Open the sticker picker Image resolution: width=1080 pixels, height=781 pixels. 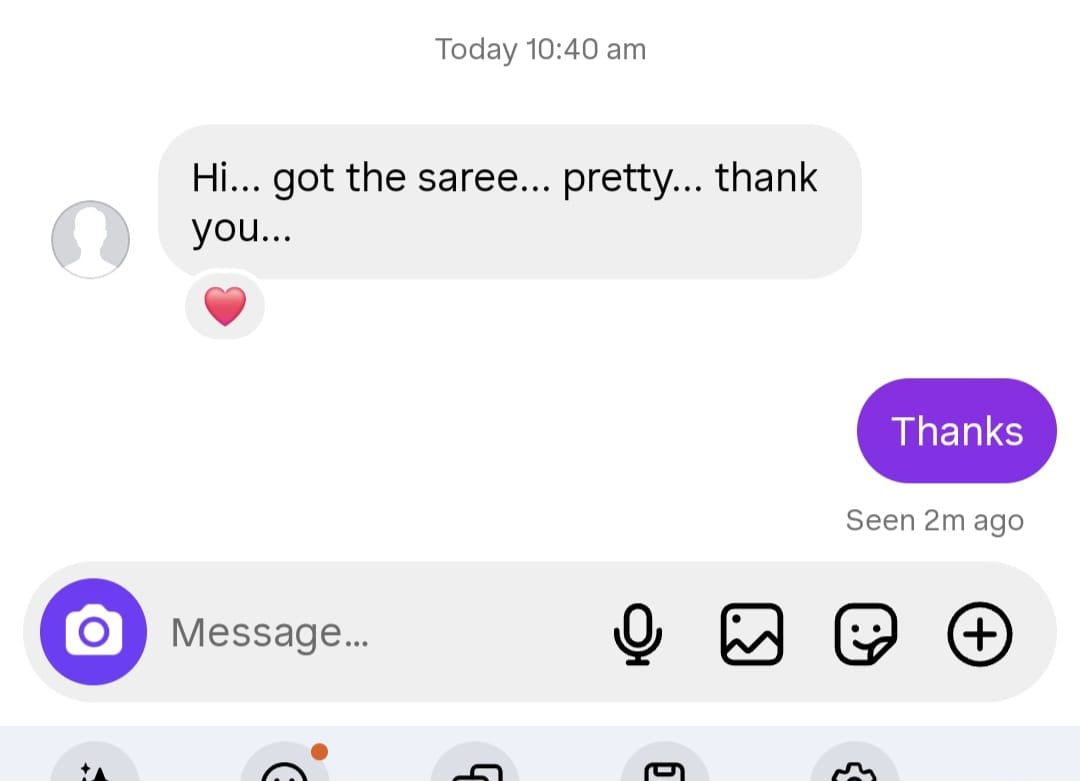click(x=866, y=634)
